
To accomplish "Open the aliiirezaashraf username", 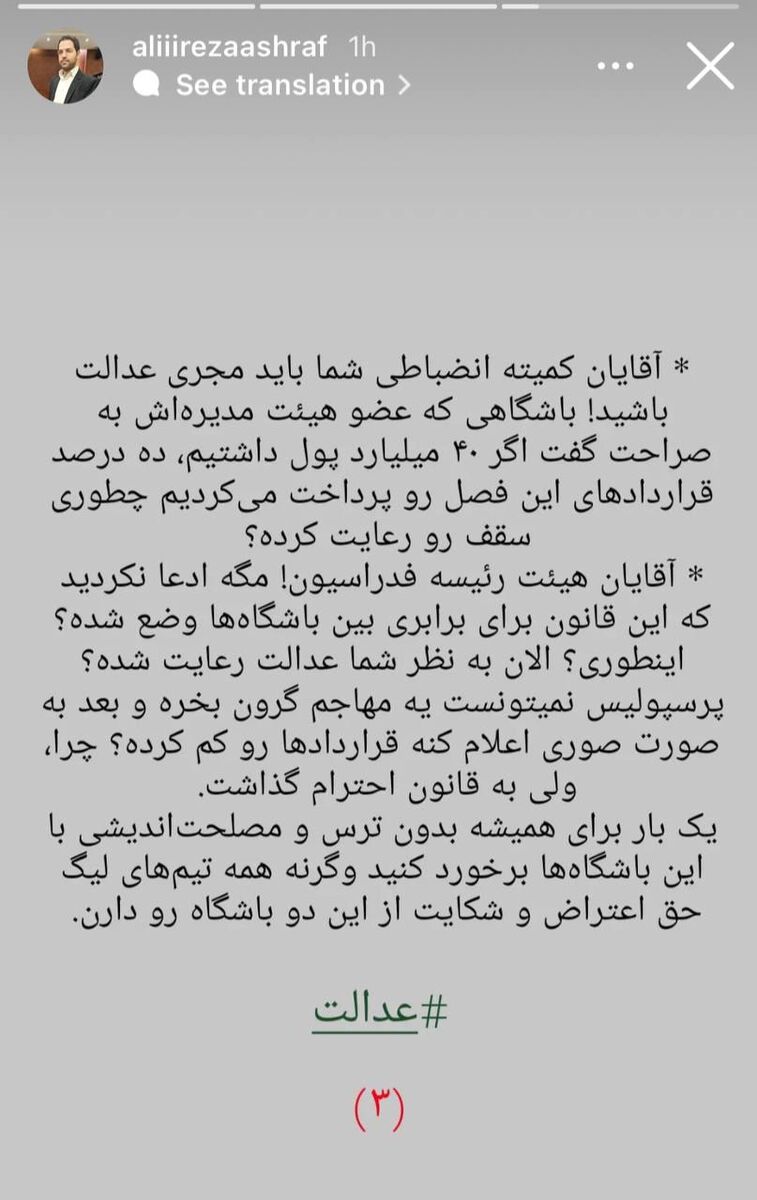I will tap(229, 46).
